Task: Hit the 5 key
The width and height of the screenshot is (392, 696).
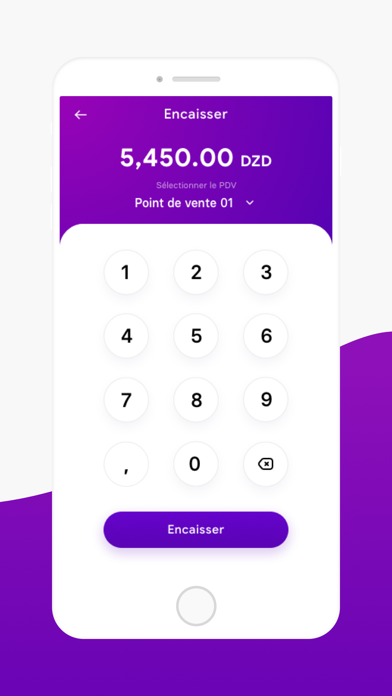Action: [x=196, y=336]
